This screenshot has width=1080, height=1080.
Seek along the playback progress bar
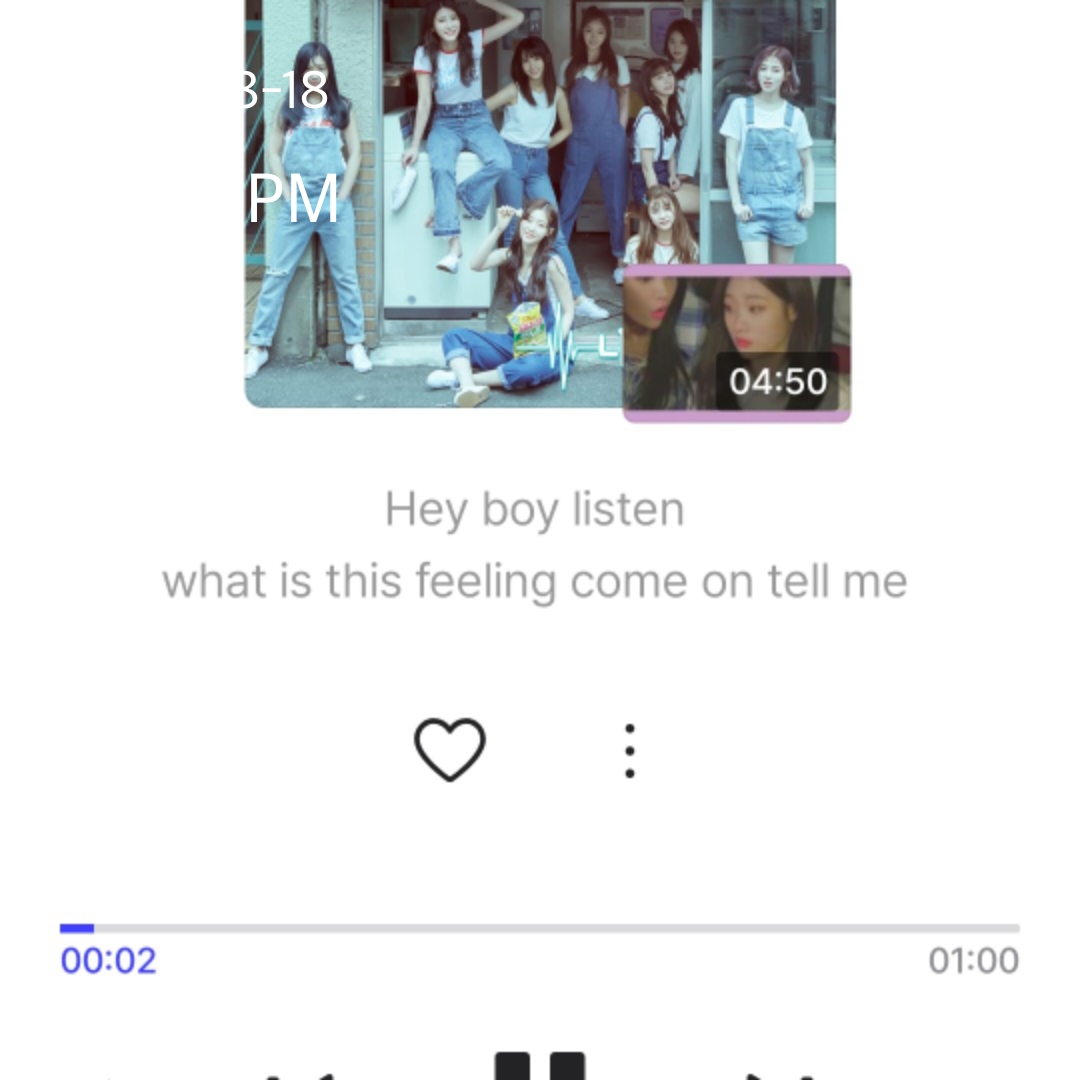pos(540,929)
